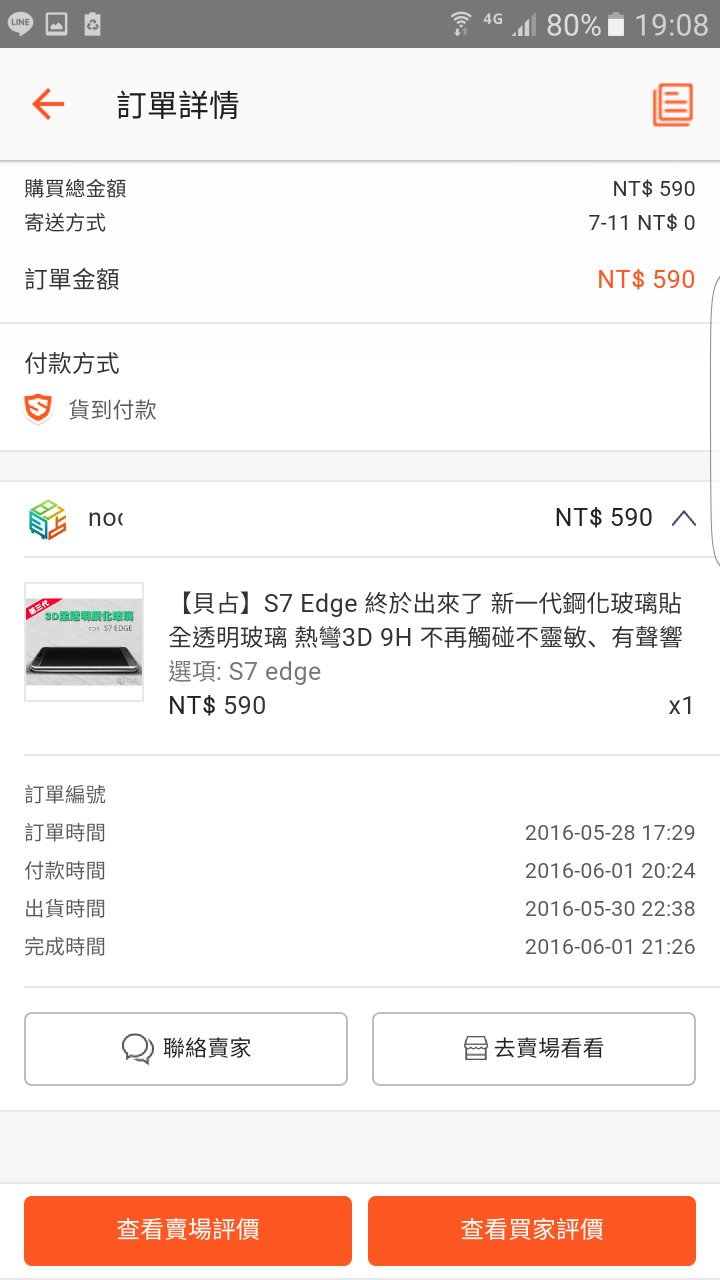Tap 聯絡賣家 to contact the seller

click(x=186, y=1049)
